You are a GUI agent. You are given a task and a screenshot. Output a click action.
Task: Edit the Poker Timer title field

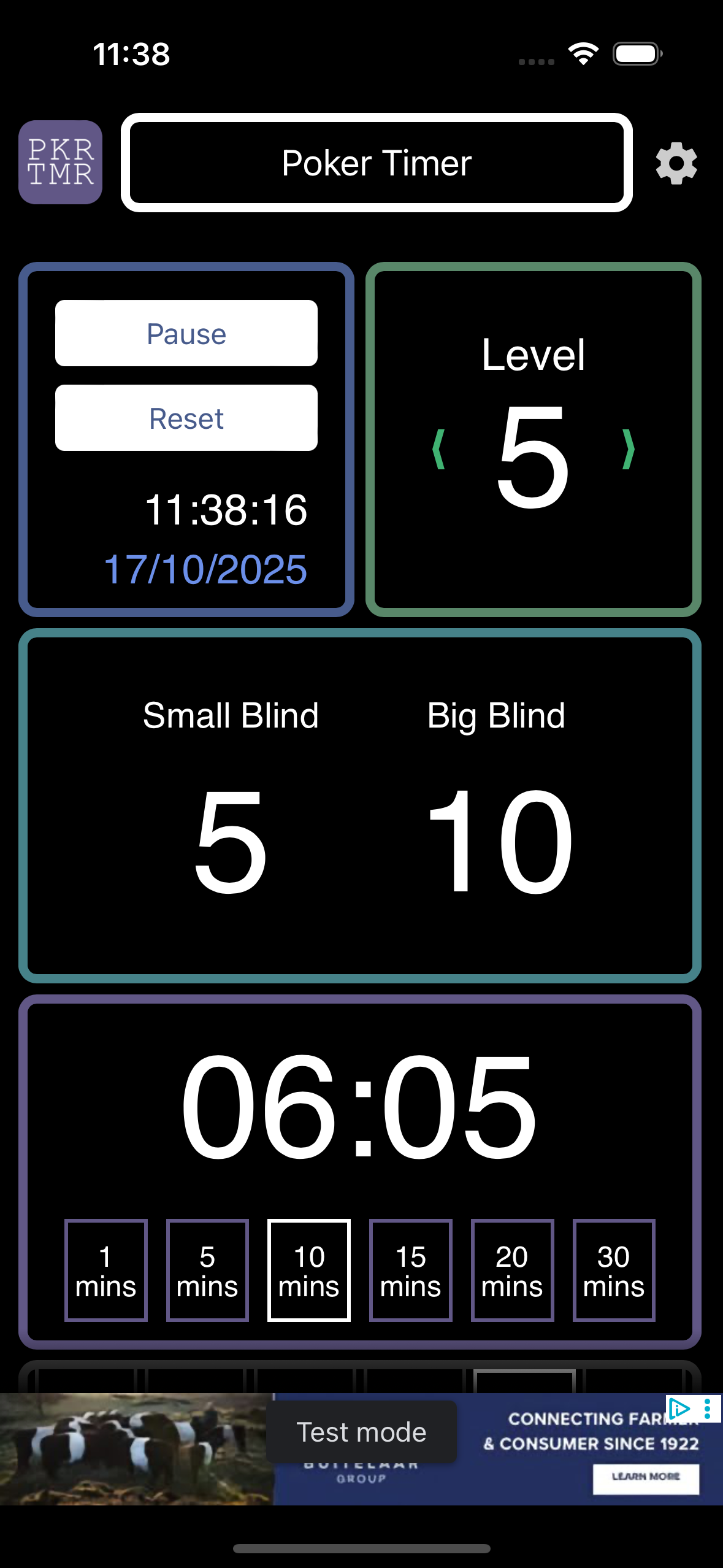(377, 163)
